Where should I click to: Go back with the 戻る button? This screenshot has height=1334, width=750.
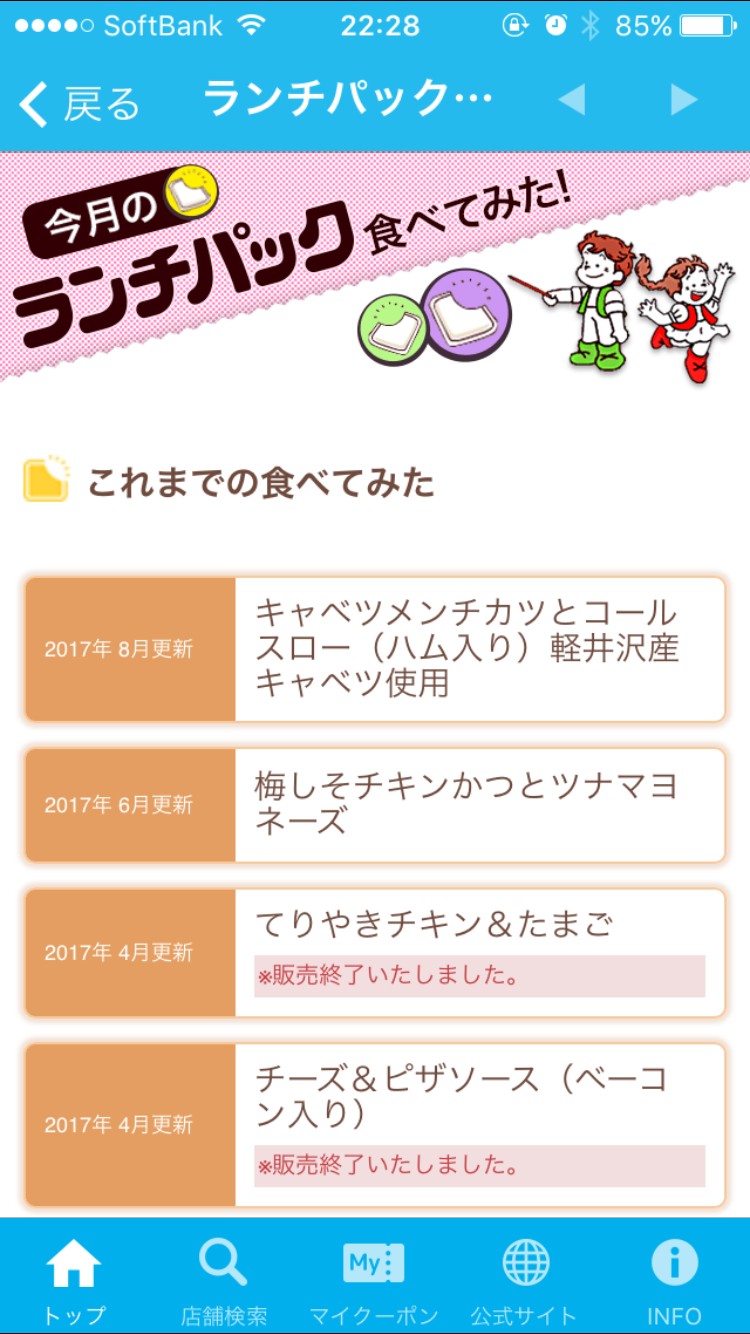click(x=80, y=103)
